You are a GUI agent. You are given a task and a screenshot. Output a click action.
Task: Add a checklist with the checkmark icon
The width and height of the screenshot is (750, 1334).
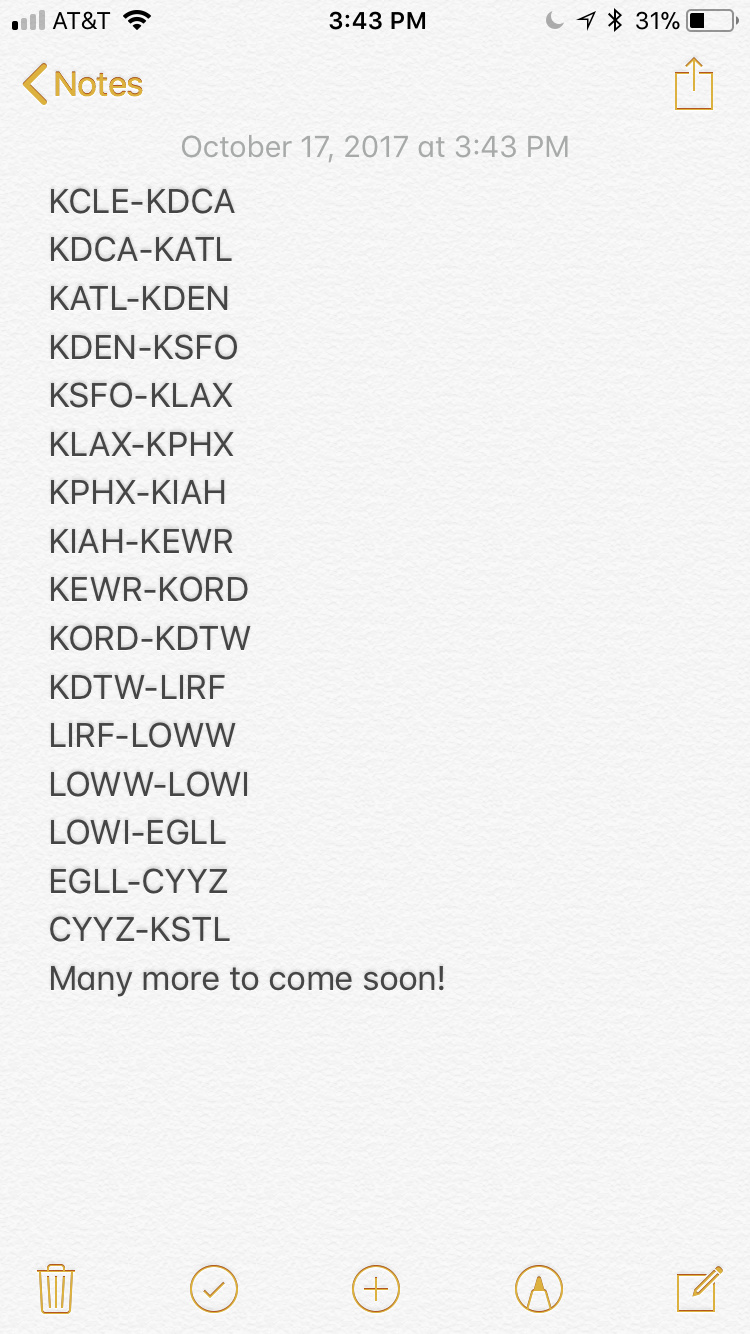click(214, 1288)
